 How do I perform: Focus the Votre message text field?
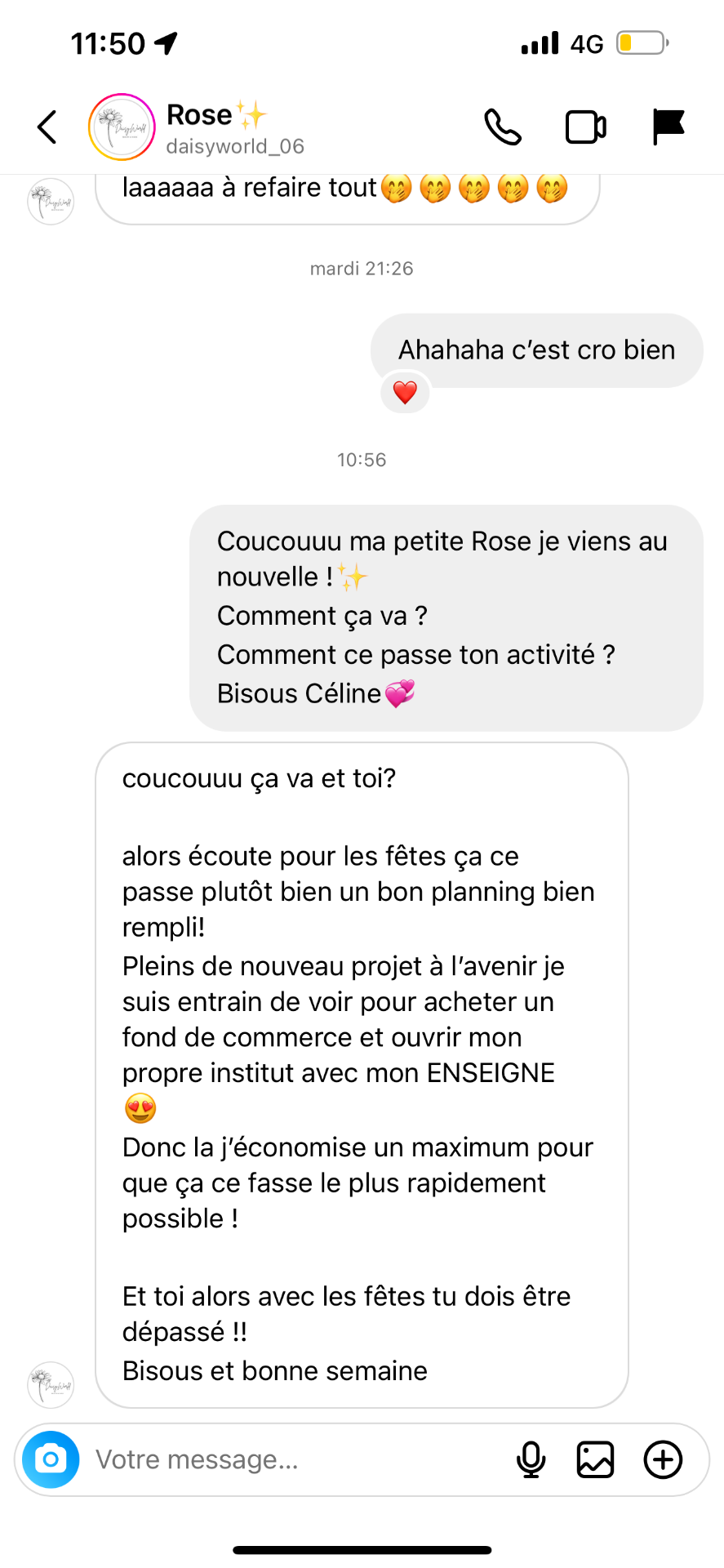click(294, 1459)
